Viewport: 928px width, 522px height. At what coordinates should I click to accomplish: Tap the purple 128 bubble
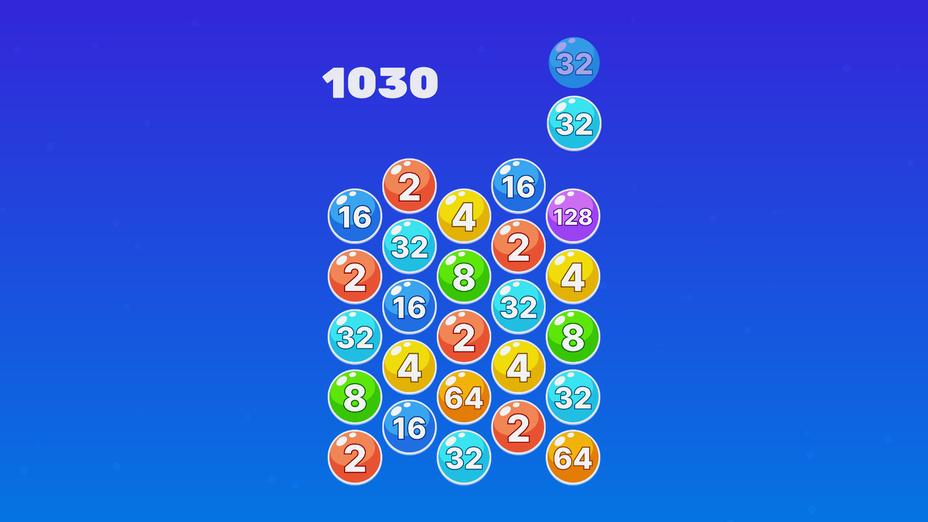tap(572, 216)
